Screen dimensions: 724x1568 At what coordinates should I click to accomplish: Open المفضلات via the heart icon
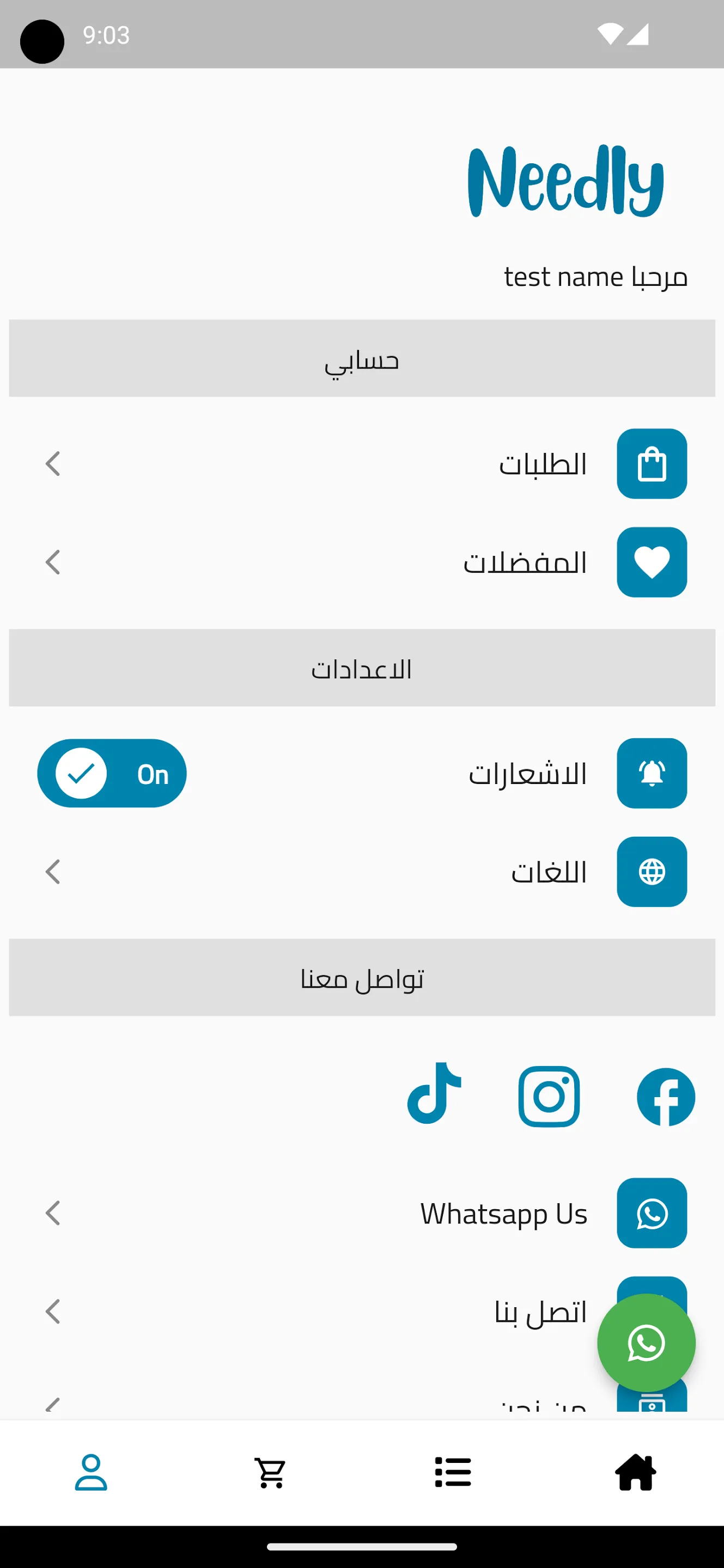point(651,562)
